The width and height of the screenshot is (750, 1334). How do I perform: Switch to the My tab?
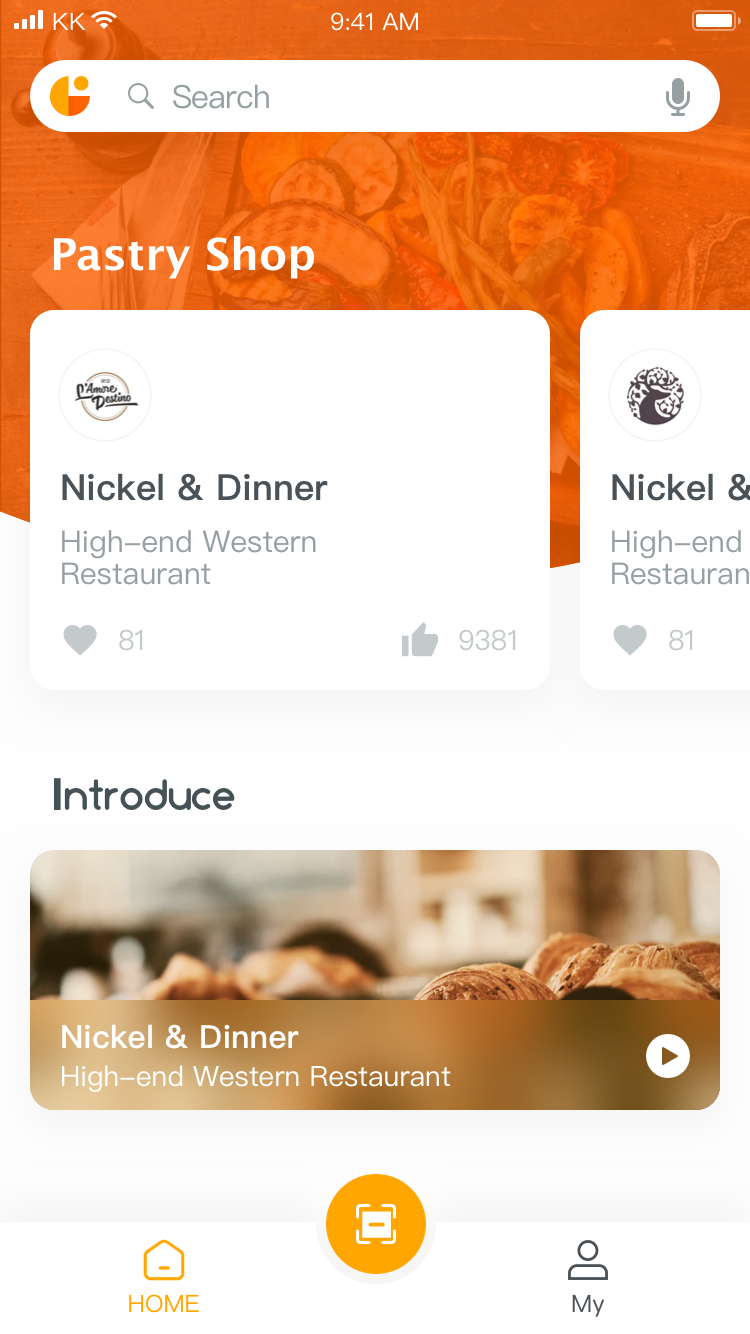click(588, 1277)
